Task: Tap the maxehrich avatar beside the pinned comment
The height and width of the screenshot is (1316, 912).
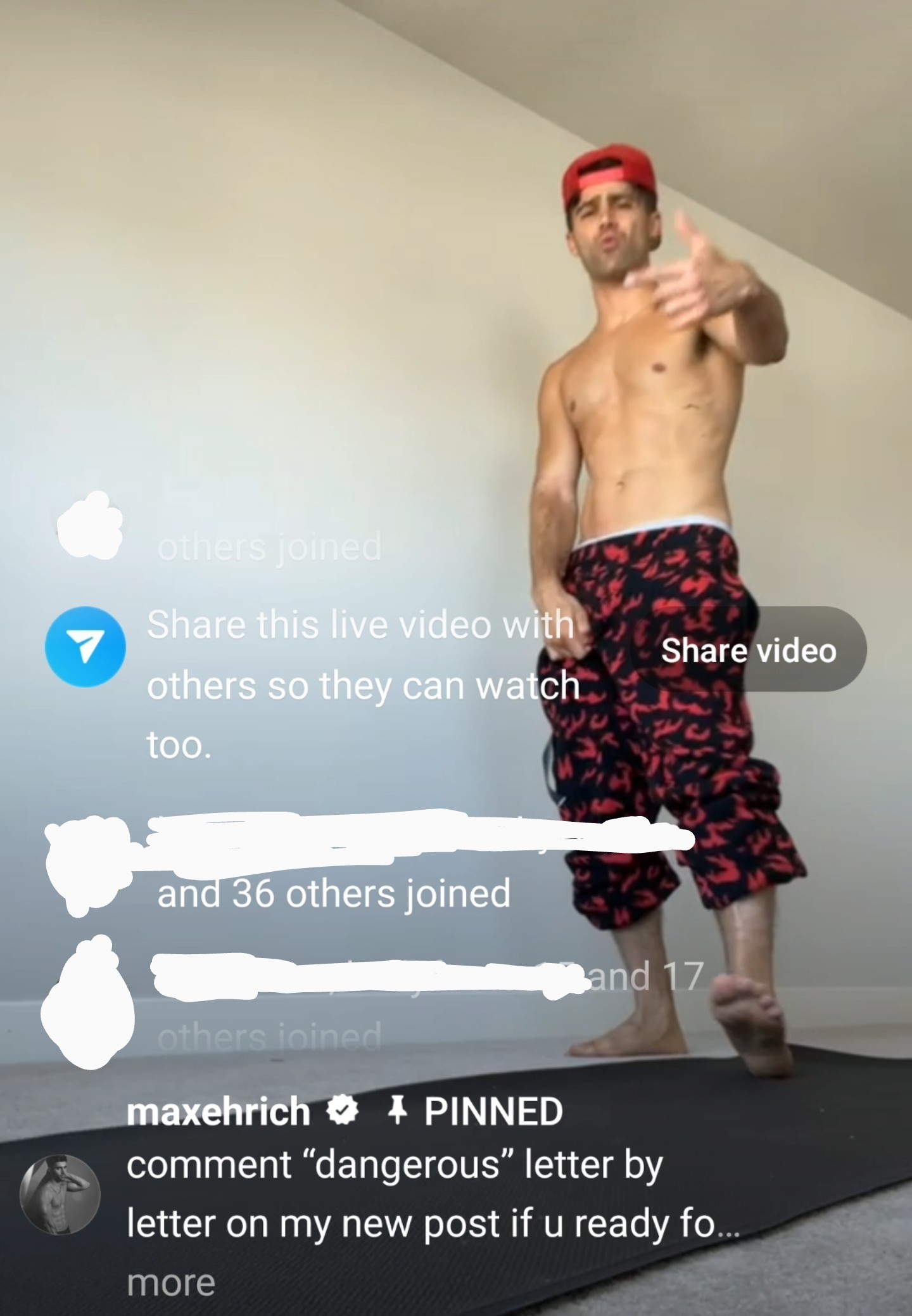Action: pyautogui.click(x=61, y=1194)
